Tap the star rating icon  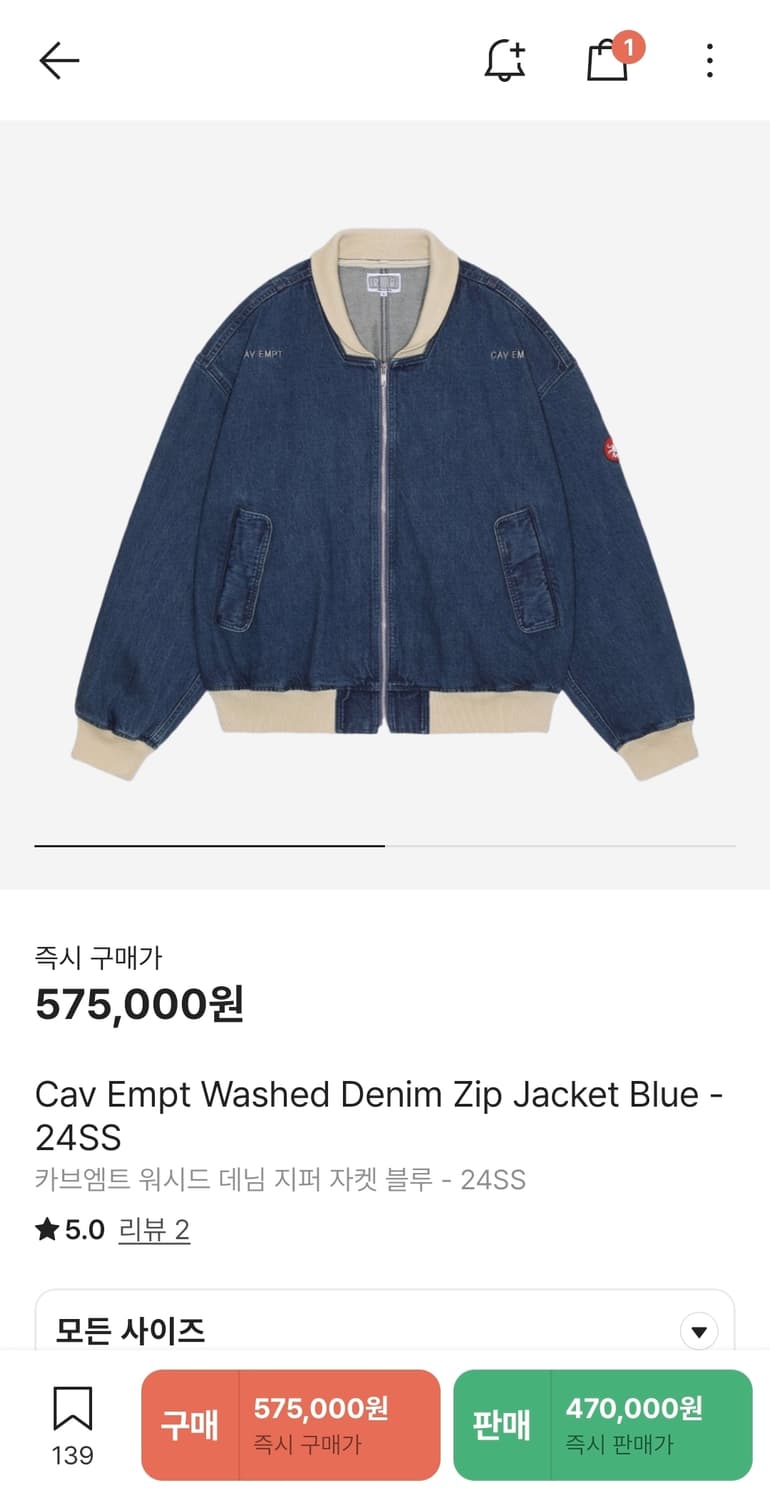(x=44, y=1230)
